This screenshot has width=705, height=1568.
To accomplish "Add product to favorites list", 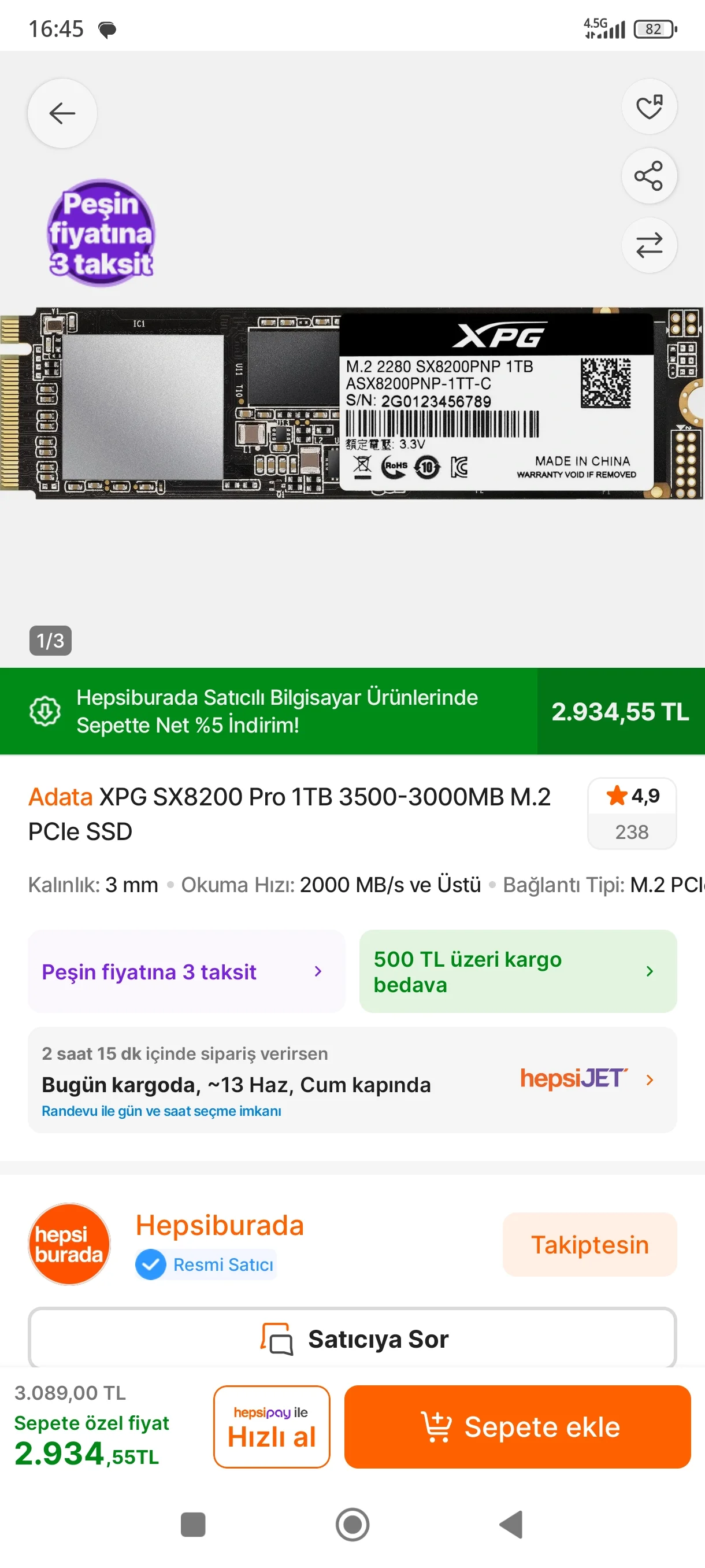I will [649, 107].
